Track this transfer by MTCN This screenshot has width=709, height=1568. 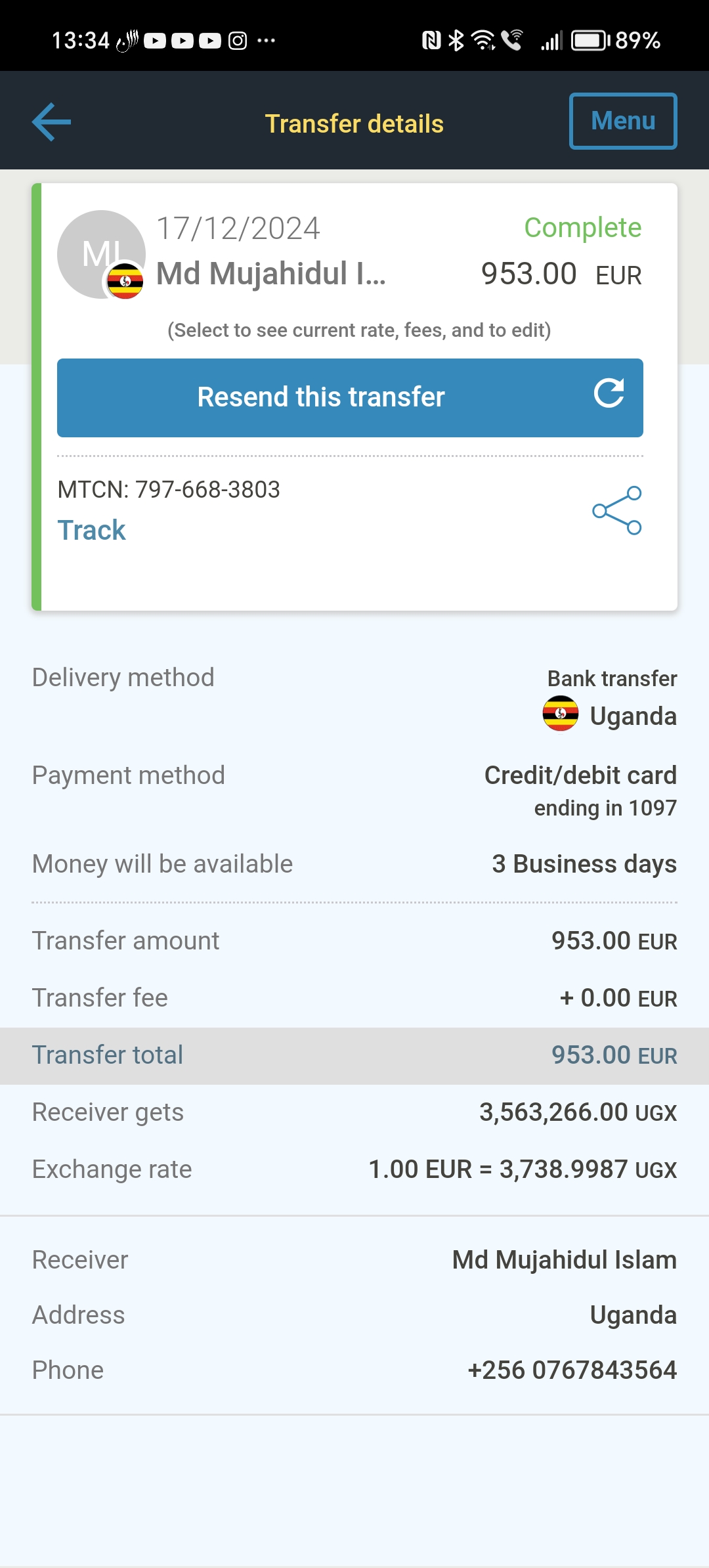91,530
